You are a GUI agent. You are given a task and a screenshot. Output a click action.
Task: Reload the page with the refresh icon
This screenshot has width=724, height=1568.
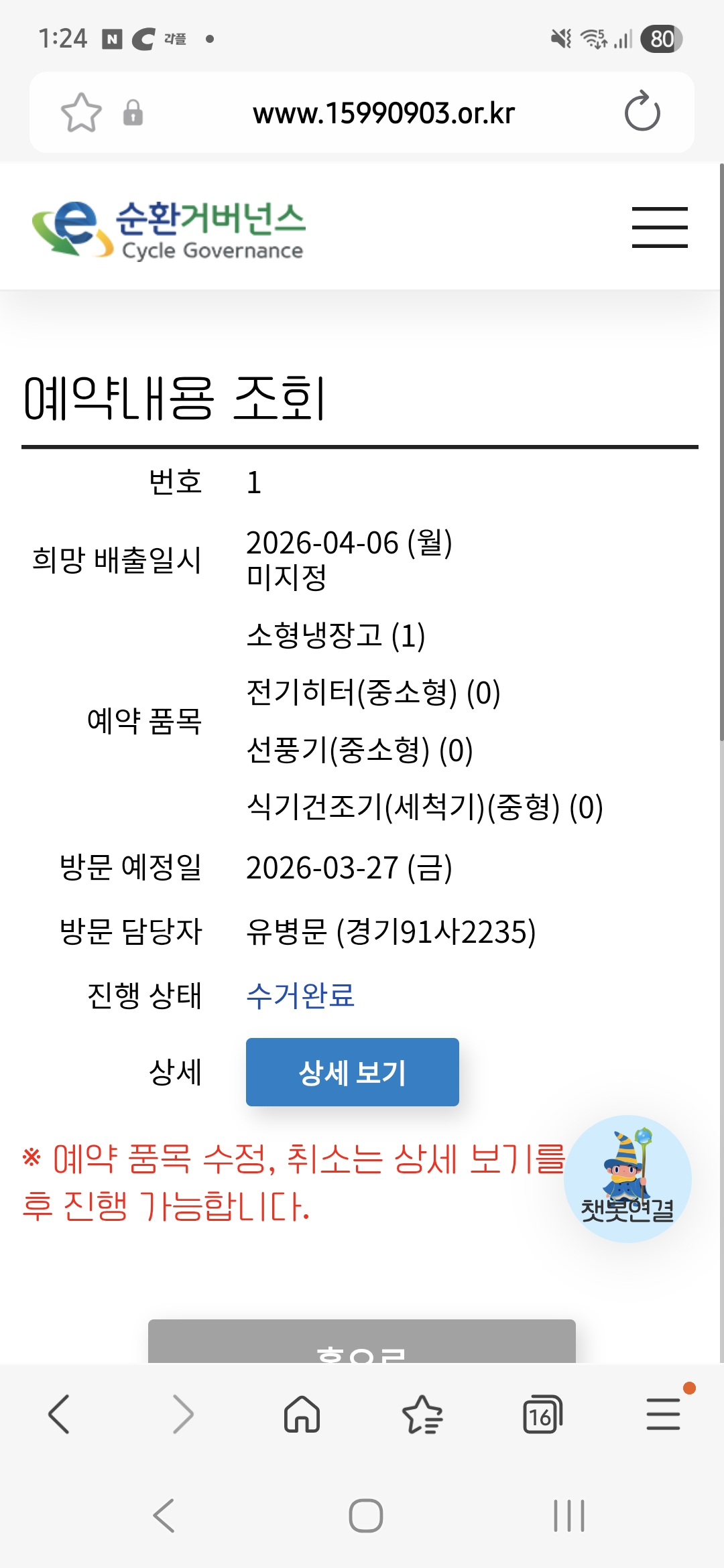tap(642, 112)
